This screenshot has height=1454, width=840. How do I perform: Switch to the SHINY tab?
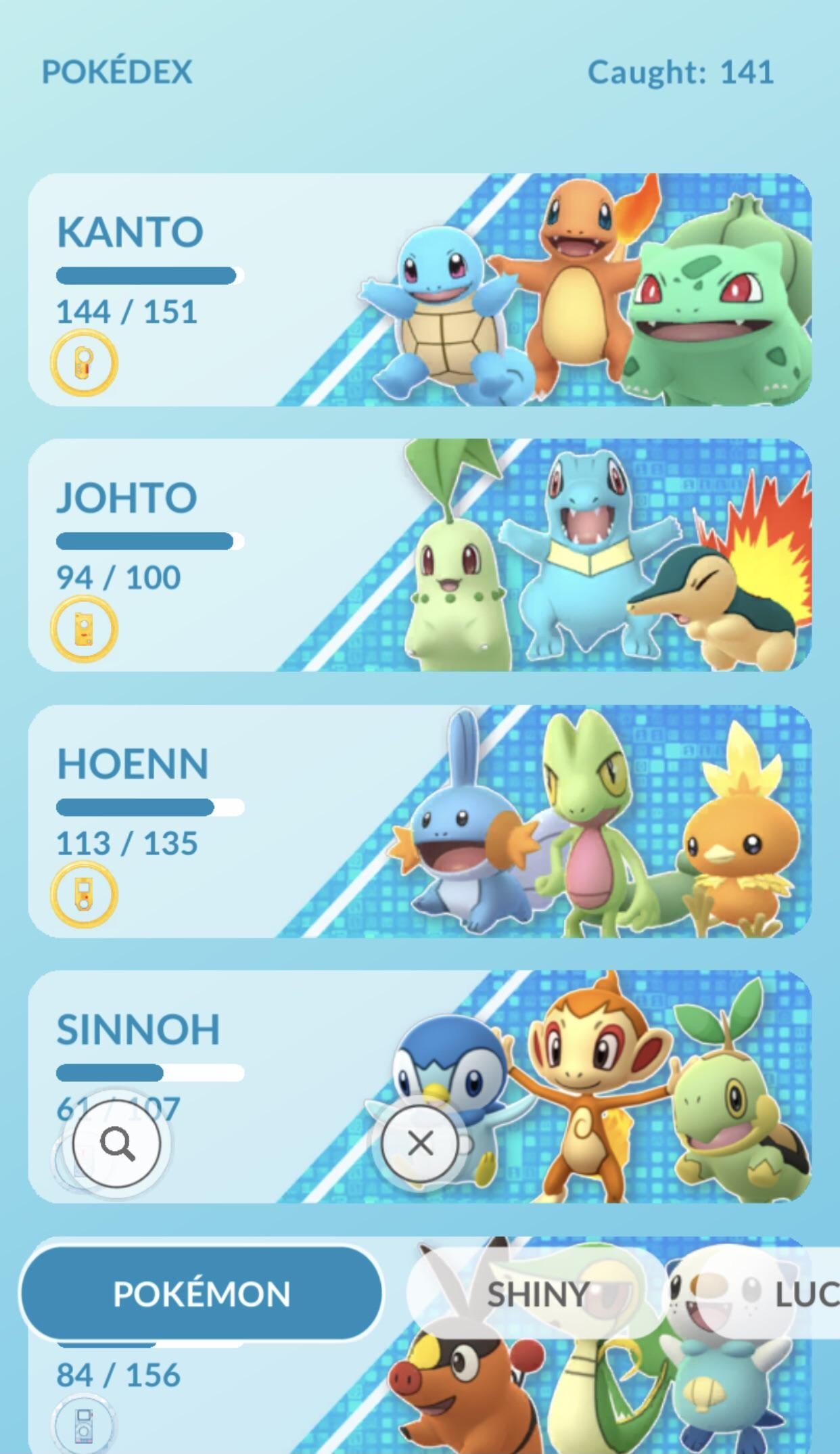(x=538, y=1294)
